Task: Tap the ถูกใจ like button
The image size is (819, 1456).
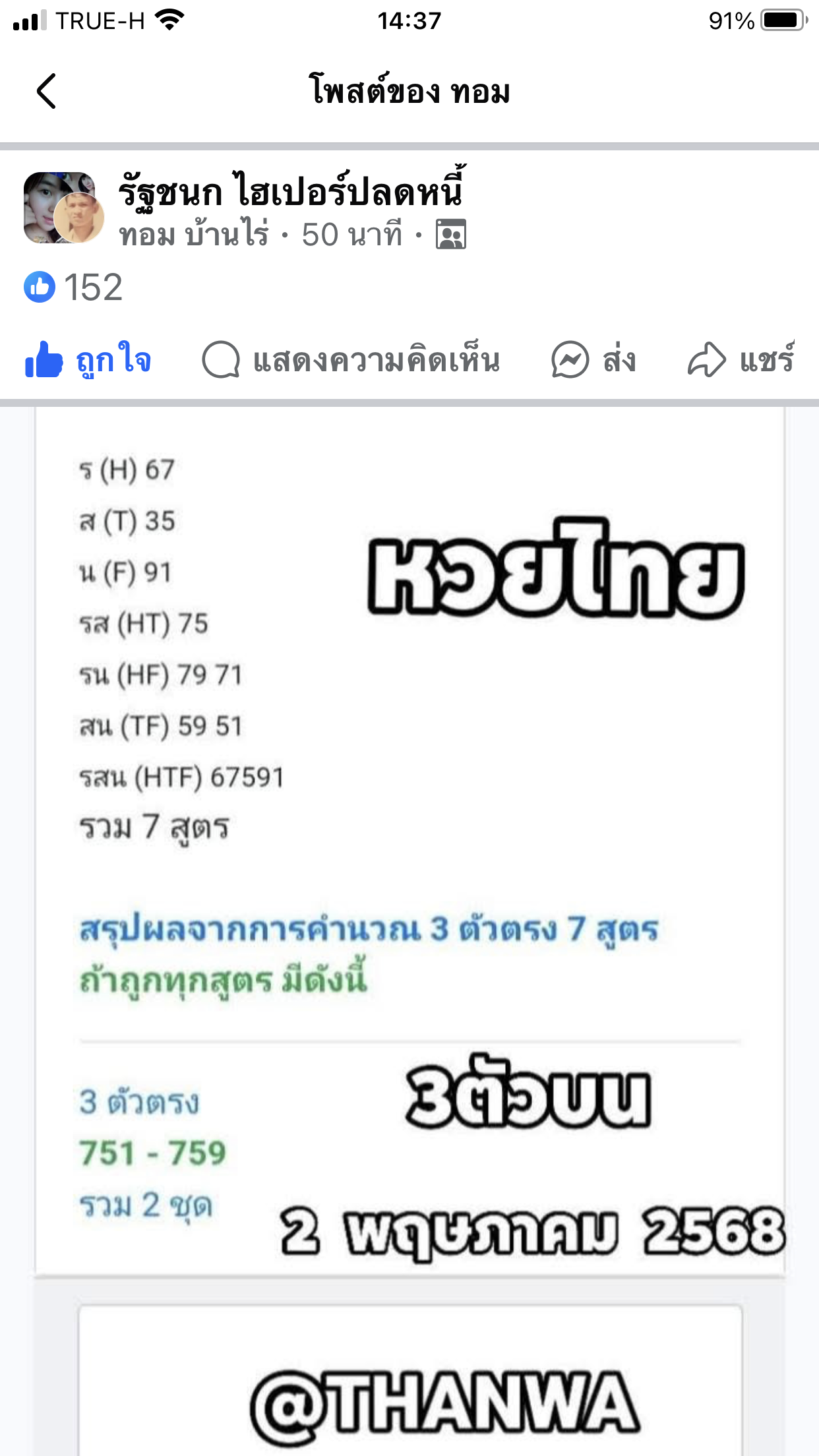Action: 89,360
